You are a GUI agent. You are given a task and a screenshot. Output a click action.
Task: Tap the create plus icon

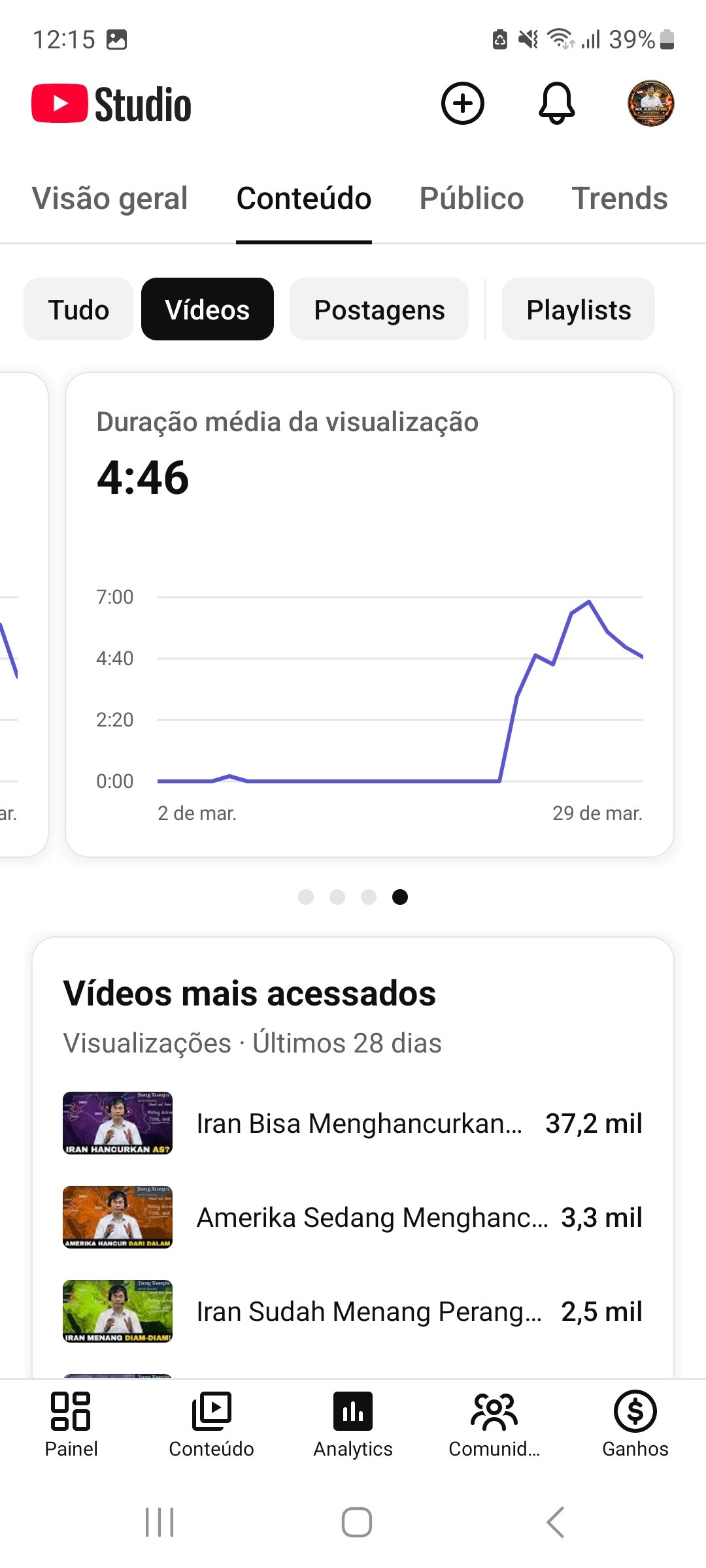[462, 103]
